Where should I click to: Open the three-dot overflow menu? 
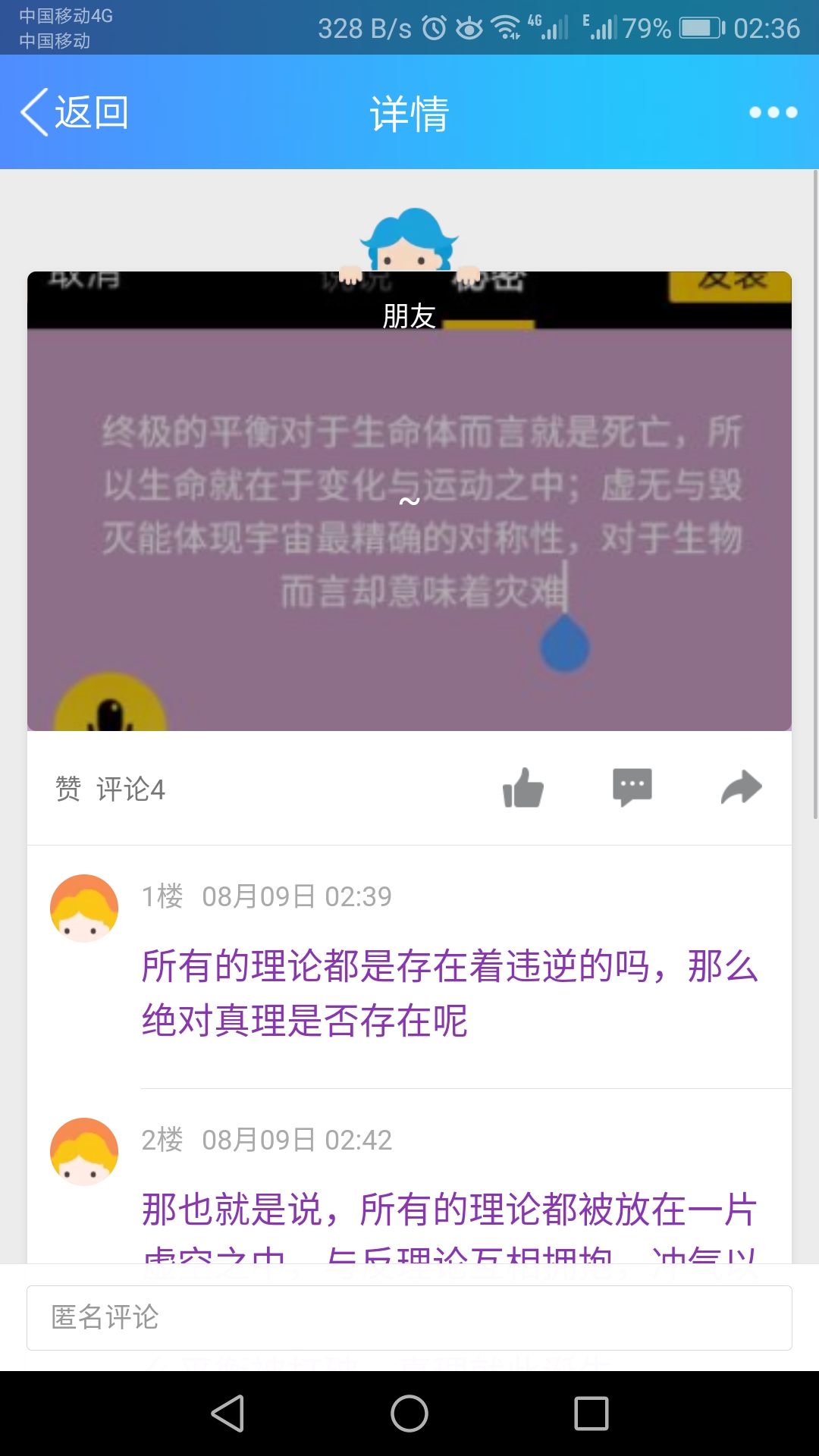pyautogui.click(x=773, y=112)
